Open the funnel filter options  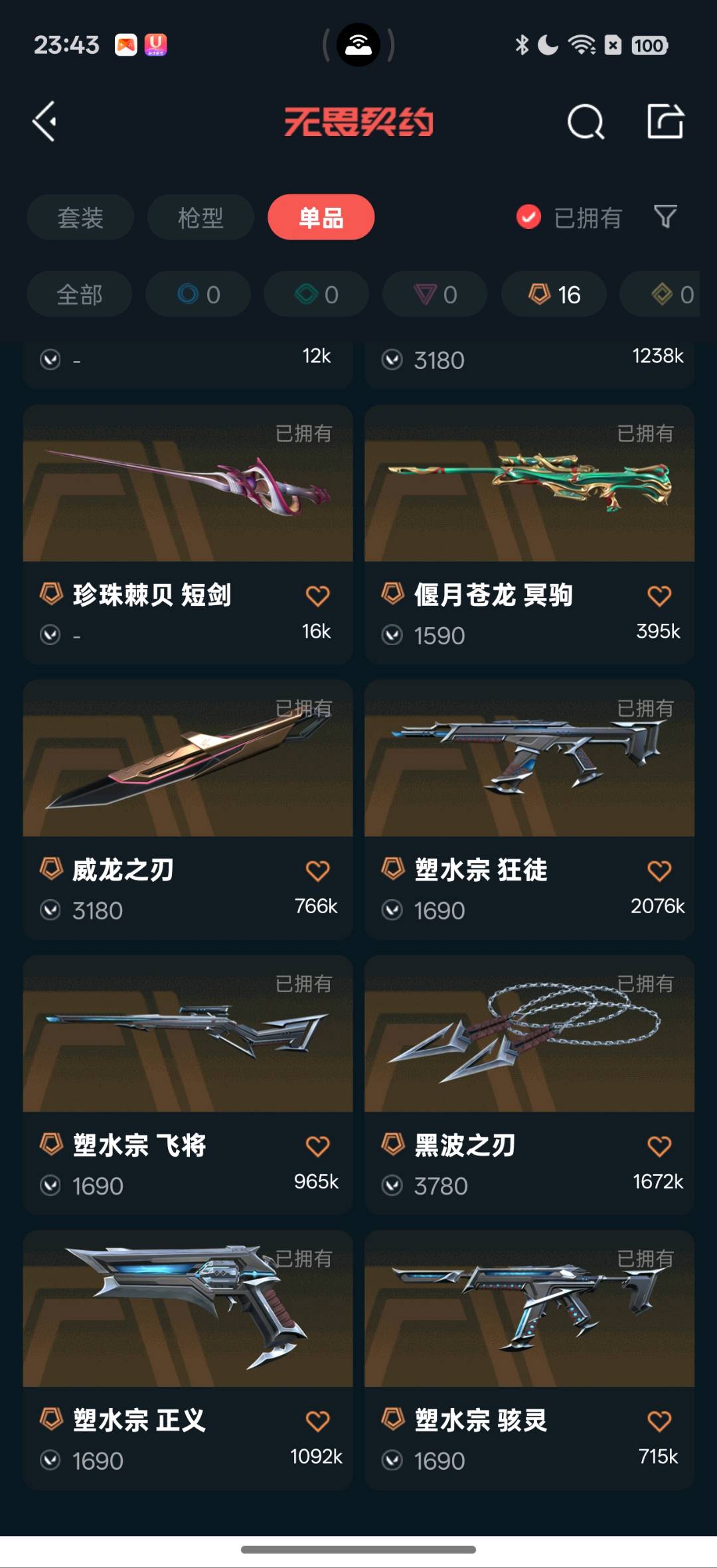pos(665,217)
